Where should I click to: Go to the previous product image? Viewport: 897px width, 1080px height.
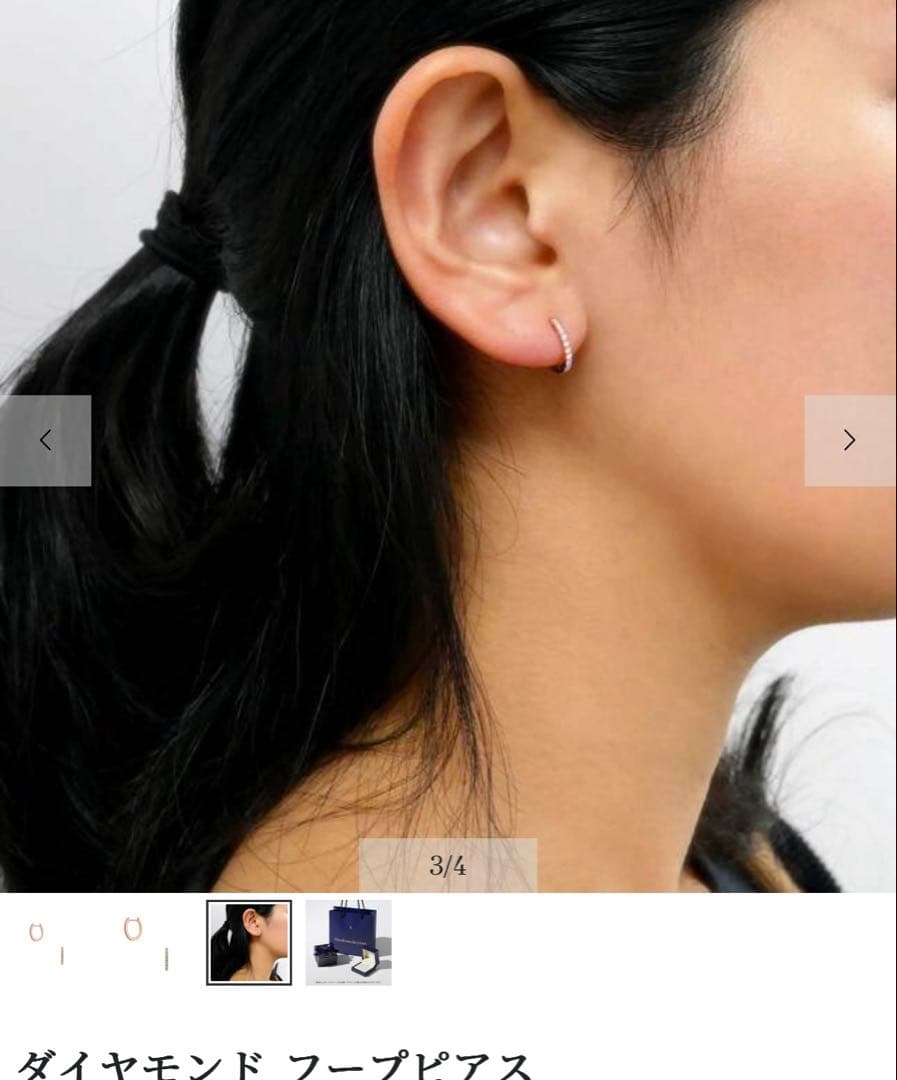(45, 440)
